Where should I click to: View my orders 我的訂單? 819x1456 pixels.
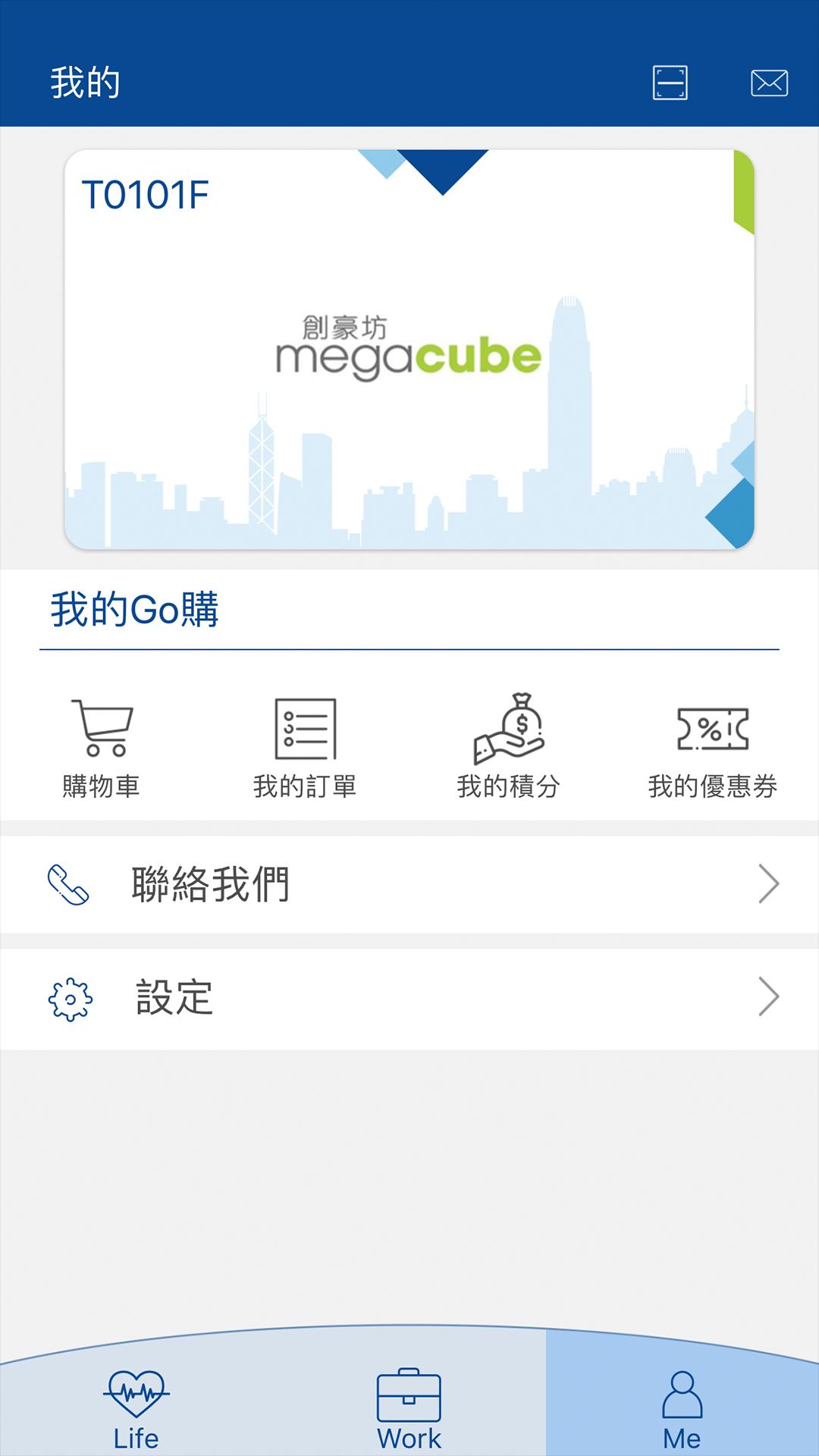[305, 748]
